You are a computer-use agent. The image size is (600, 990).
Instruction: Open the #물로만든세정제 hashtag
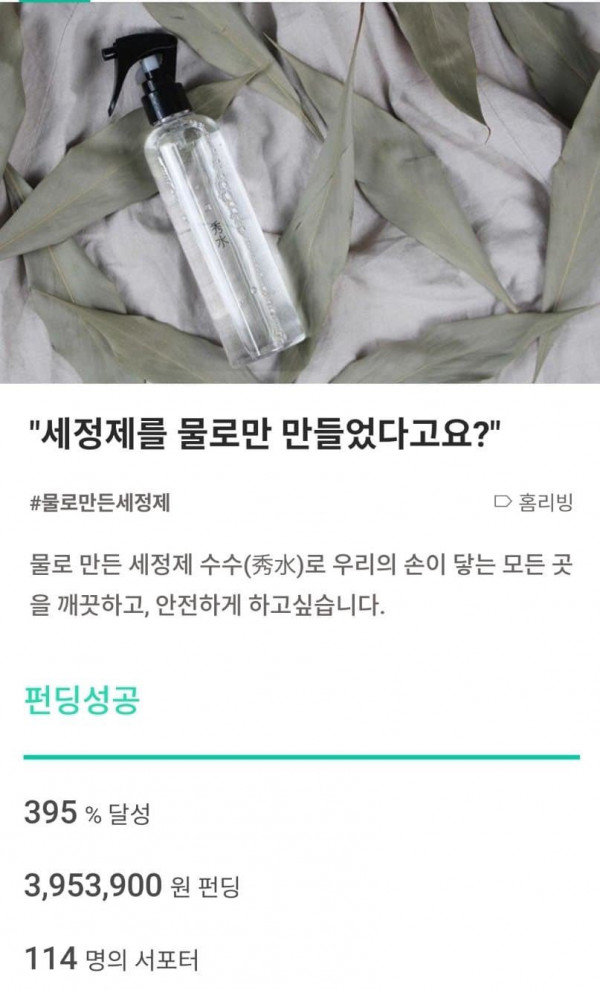[100, 503]
